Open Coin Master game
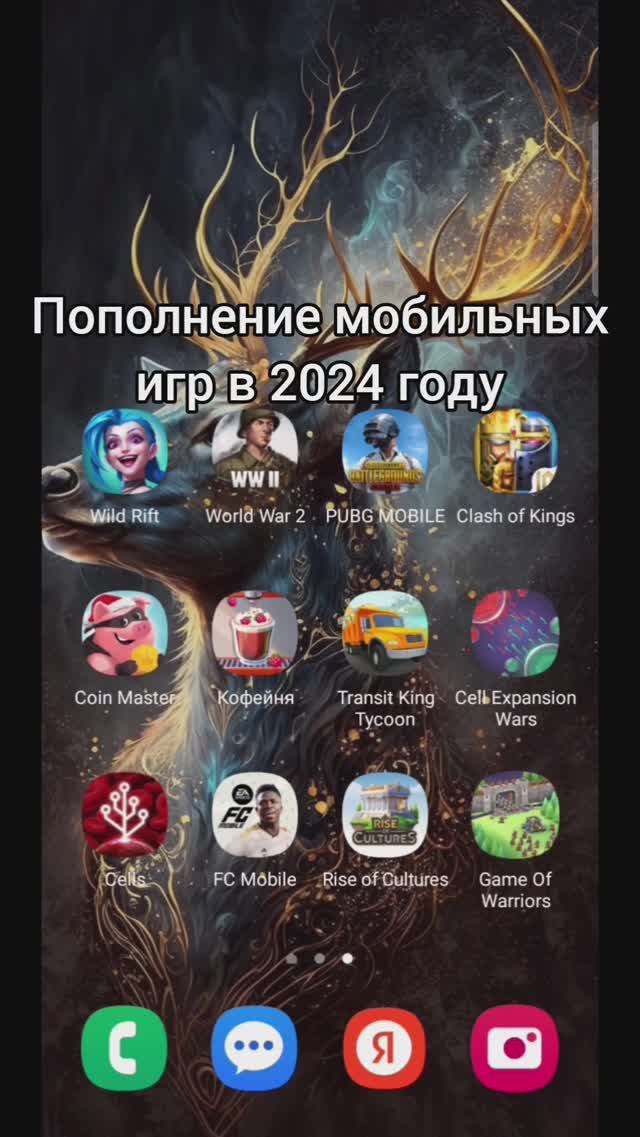This screenshot has height=1137, width=640. 125,634
